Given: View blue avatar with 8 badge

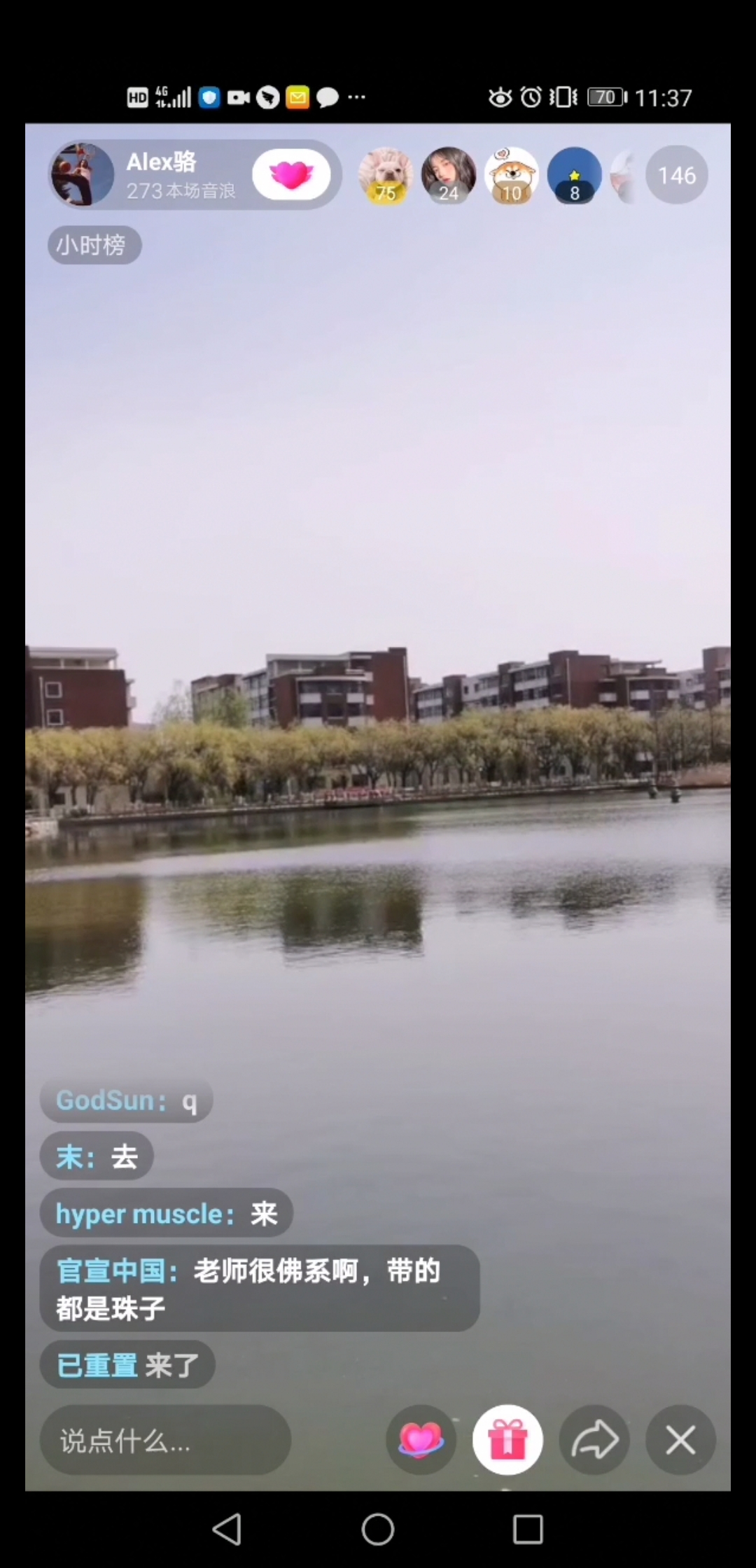Looking at the screenshot, I should coord(574,175).
